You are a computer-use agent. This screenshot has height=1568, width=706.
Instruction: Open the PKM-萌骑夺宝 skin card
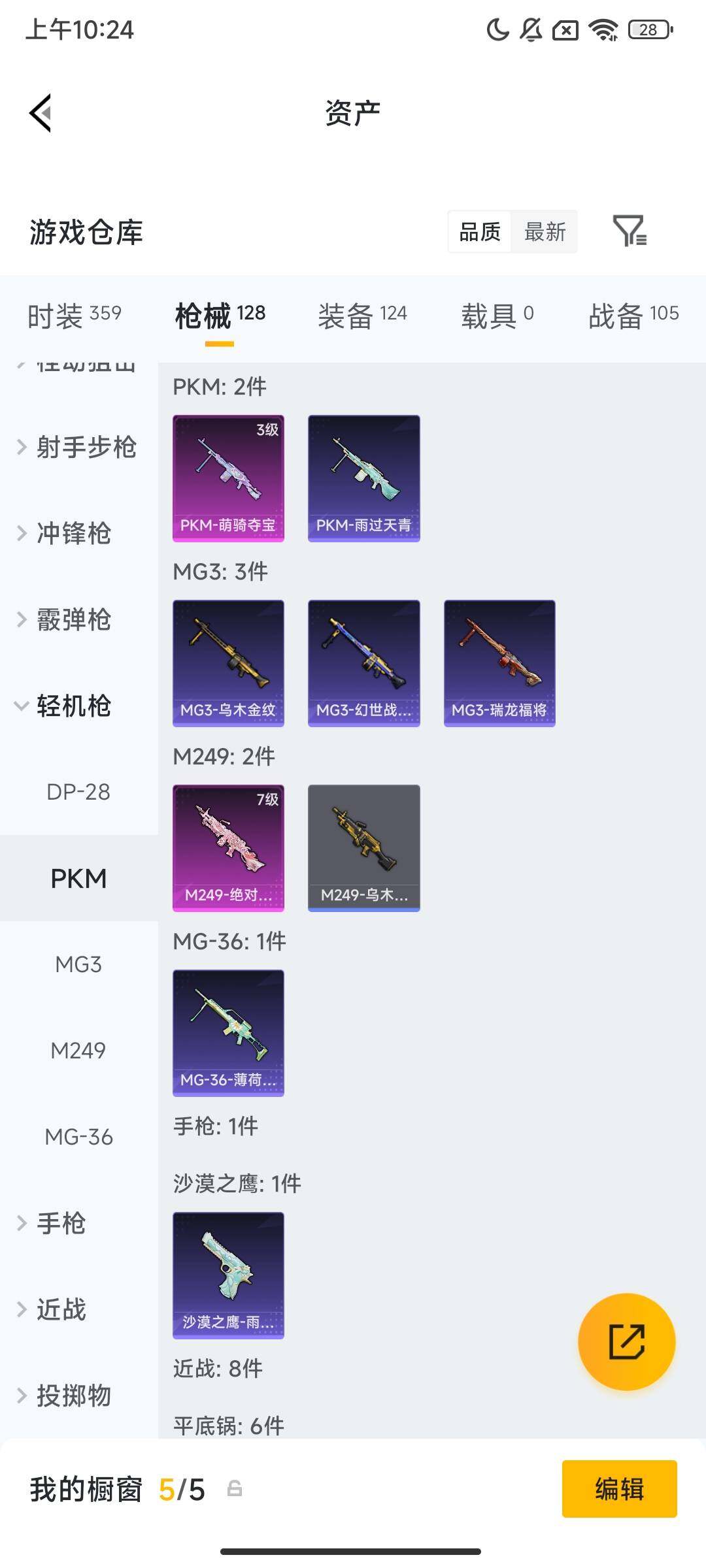click(228, 478)
